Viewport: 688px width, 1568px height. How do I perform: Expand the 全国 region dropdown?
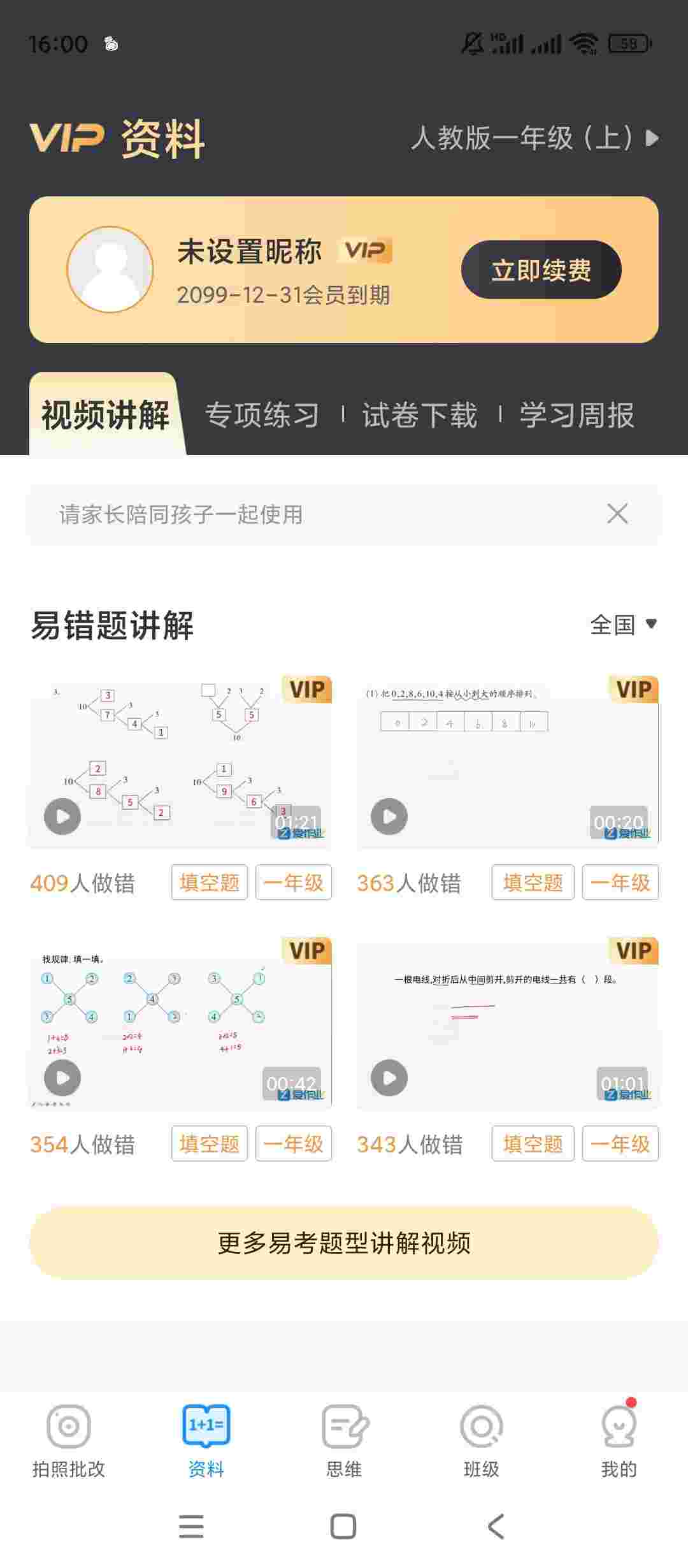tap(622, 625)
